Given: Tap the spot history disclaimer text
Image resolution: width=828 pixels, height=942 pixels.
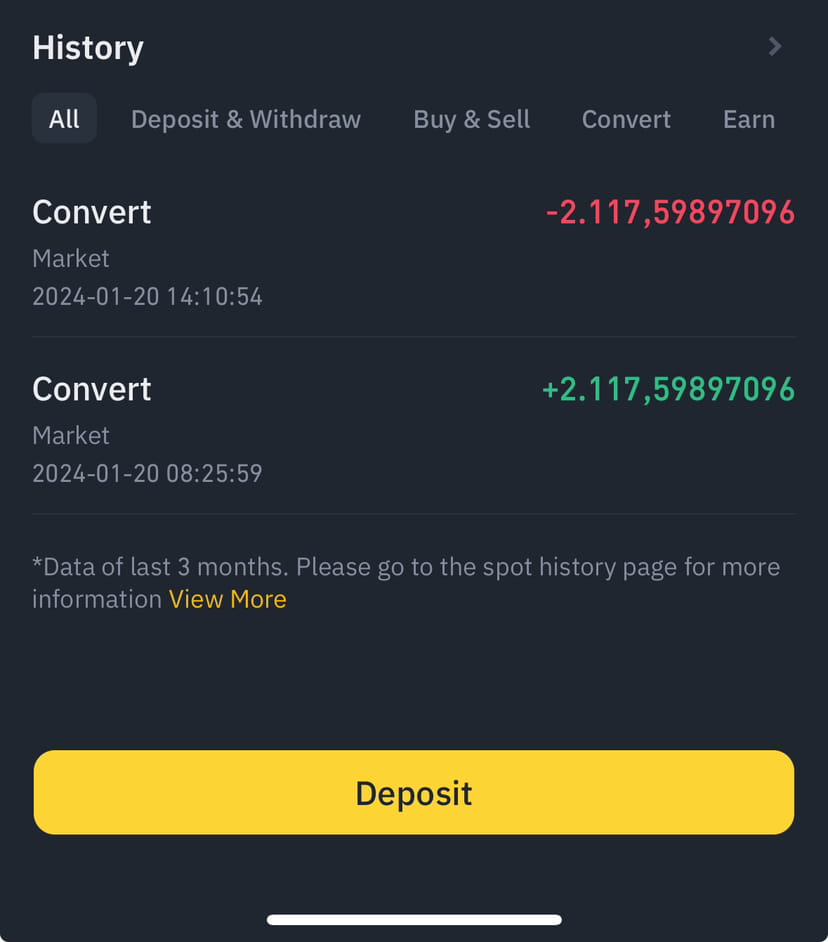Looking at the screenshot, I should pyautogui.click(x=406, y=567).
